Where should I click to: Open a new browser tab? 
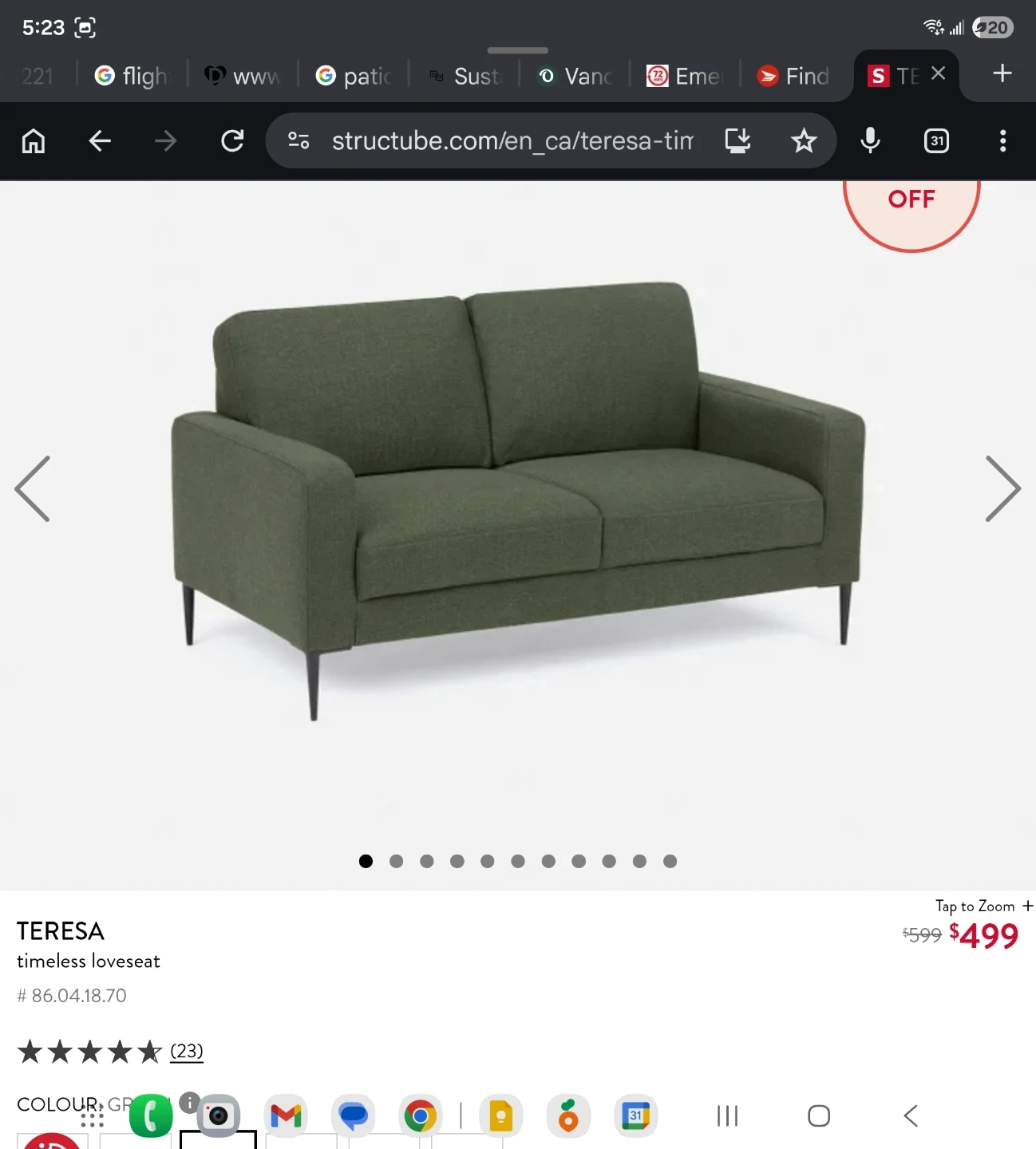[x=1002, y=74]
